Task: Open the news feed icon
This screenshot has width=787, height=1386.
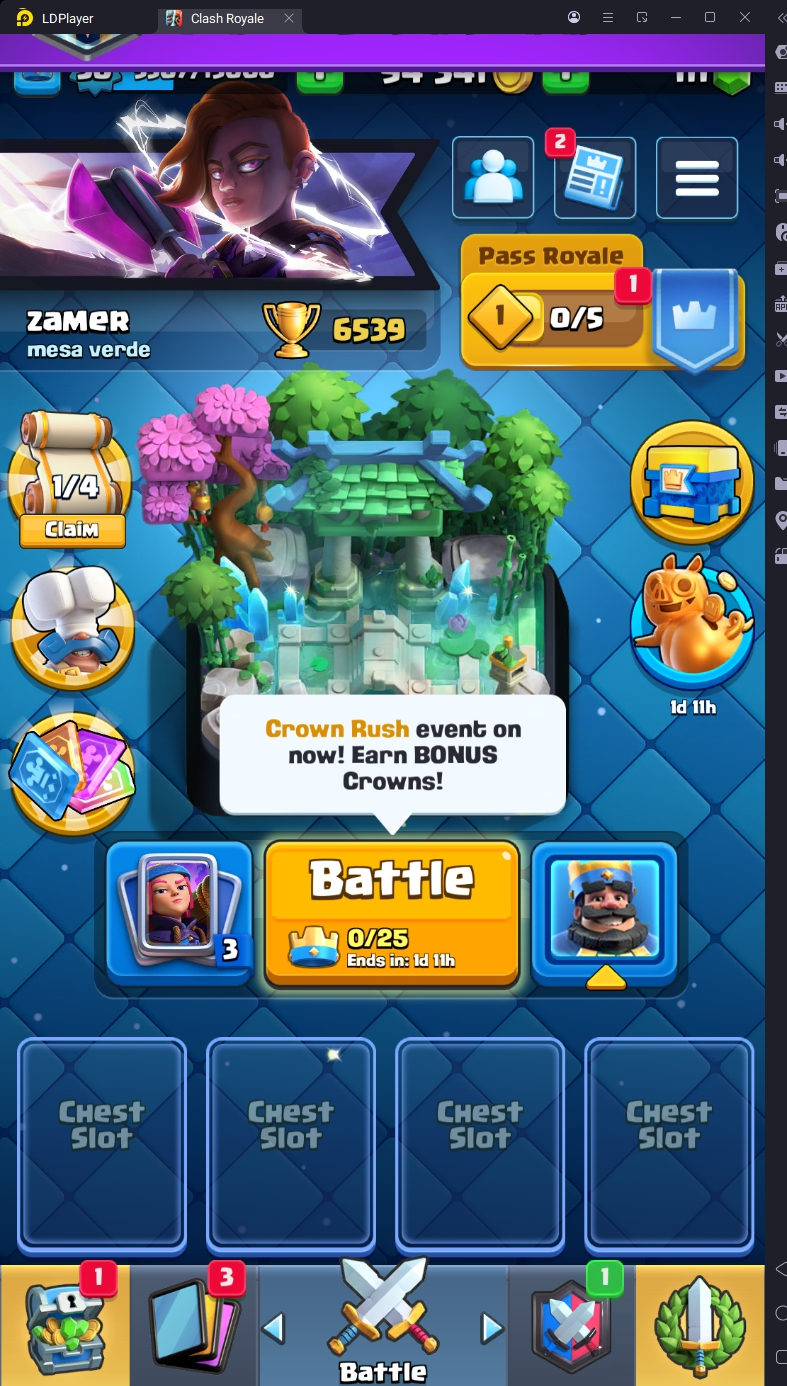Action: click(x=594, y=178)
